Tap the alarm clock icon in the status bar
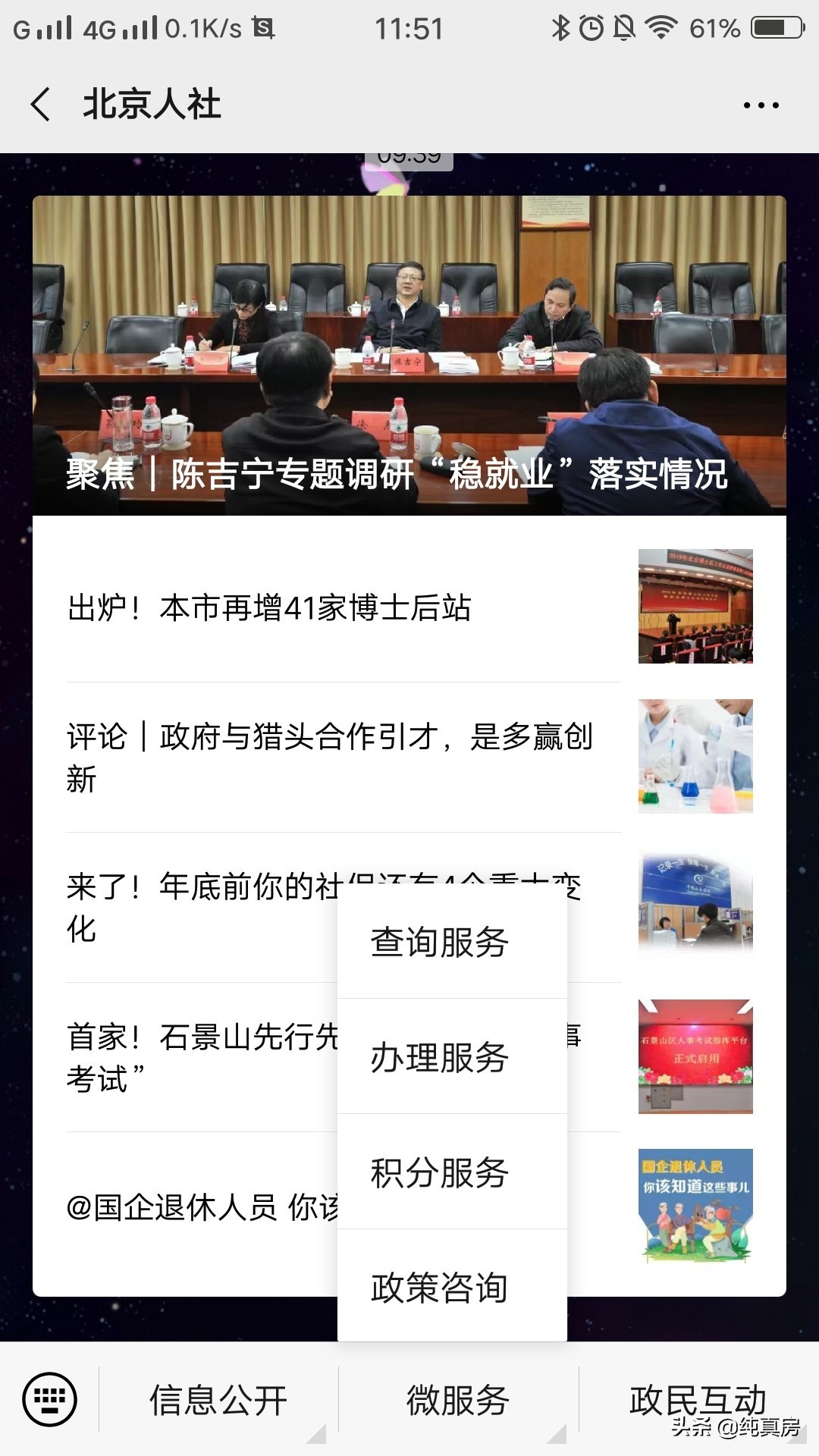Image resolution: width=819 pixels, height=1456 pixels. (592, 29)
